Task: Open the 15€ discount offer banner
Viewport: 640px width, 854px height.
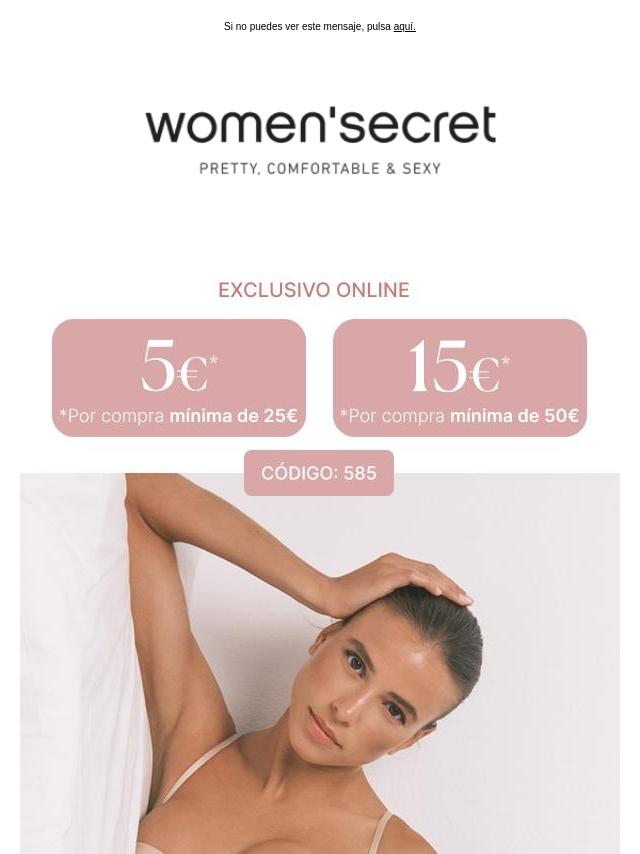Action: (459, 378)
